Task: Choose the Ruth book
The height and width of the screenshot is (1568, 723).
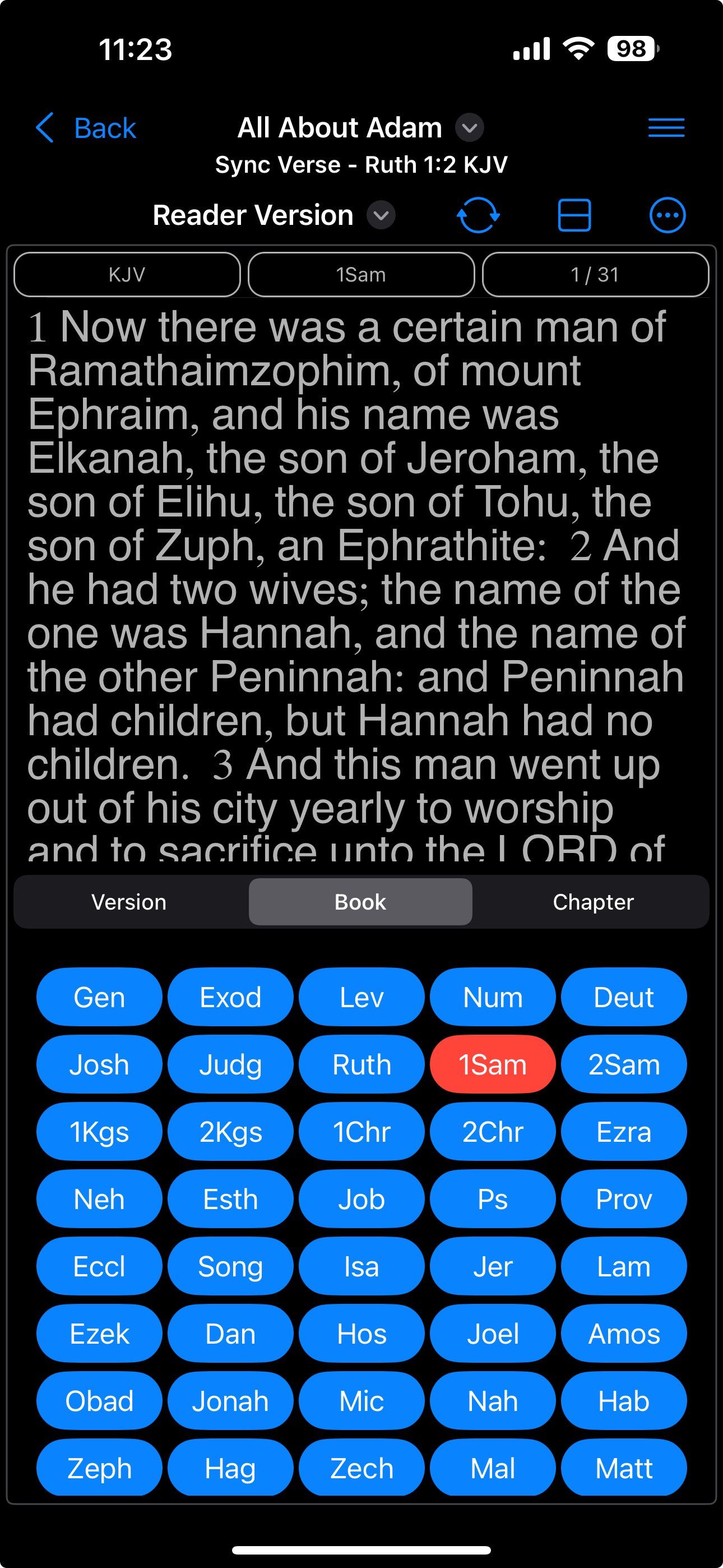Action: coord(361,1064)
